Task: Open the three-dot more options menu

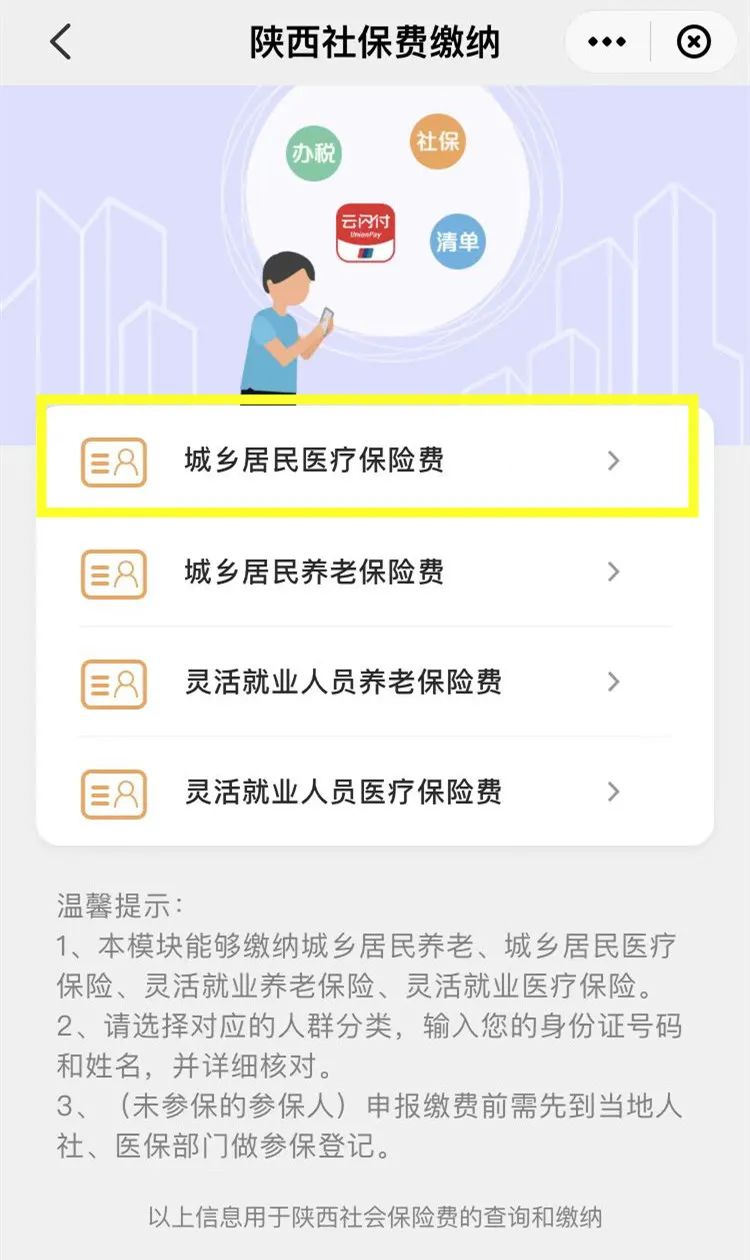Action: point(607,42)
